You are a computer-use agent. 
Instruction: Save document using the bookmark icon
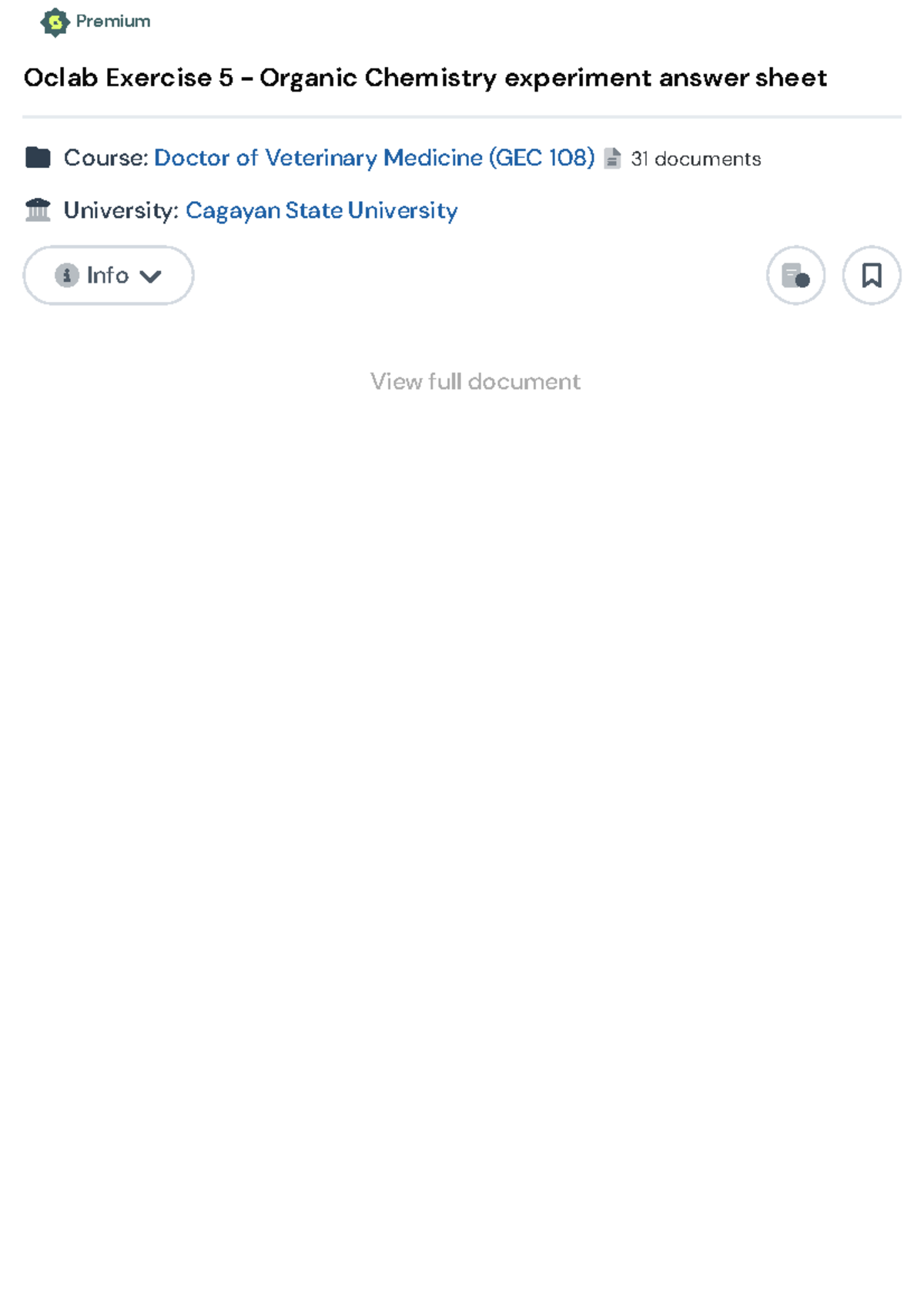(x=871, y=275)
